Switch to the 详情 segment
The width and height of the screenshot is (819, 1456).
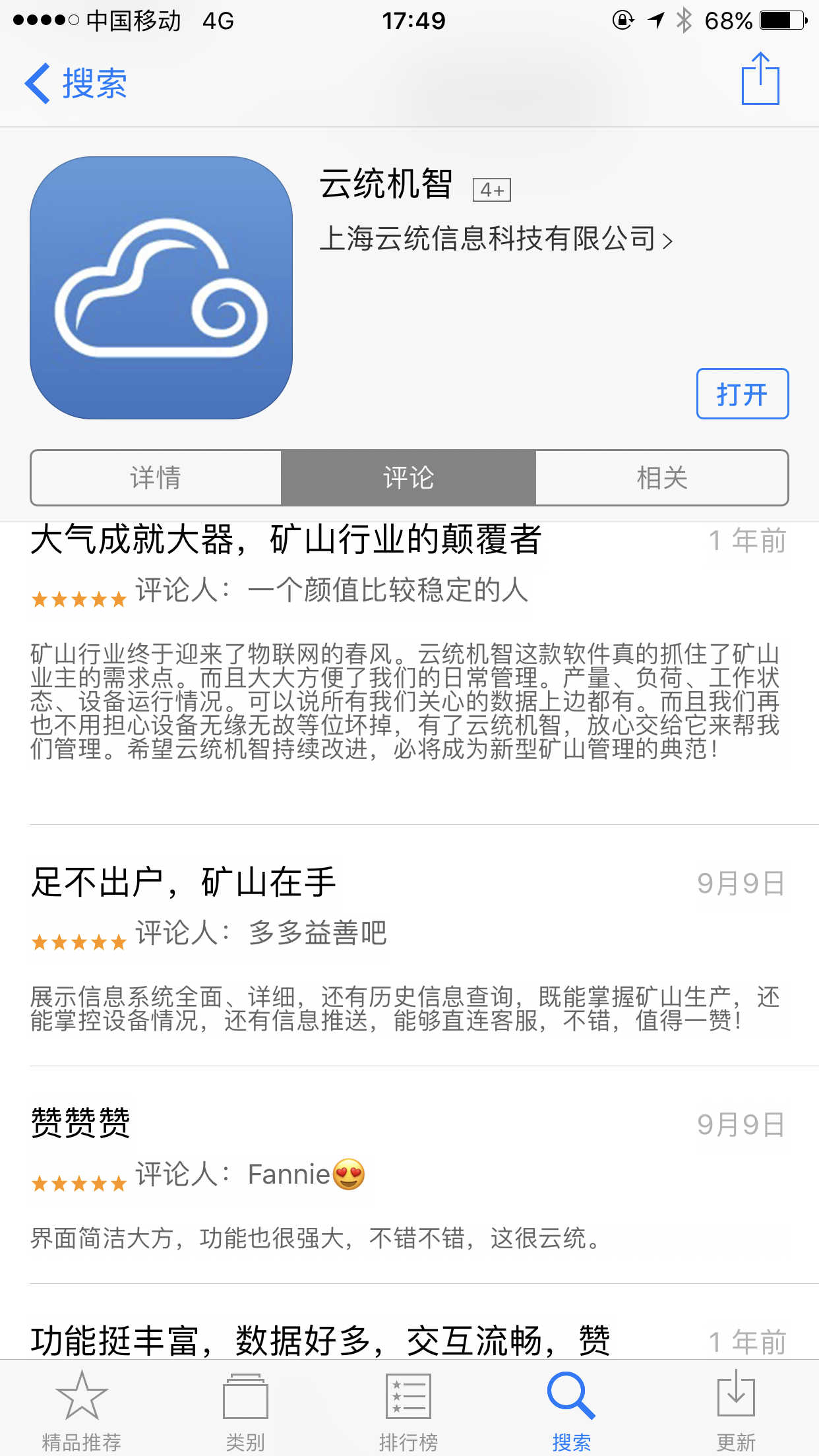(156, 478)
